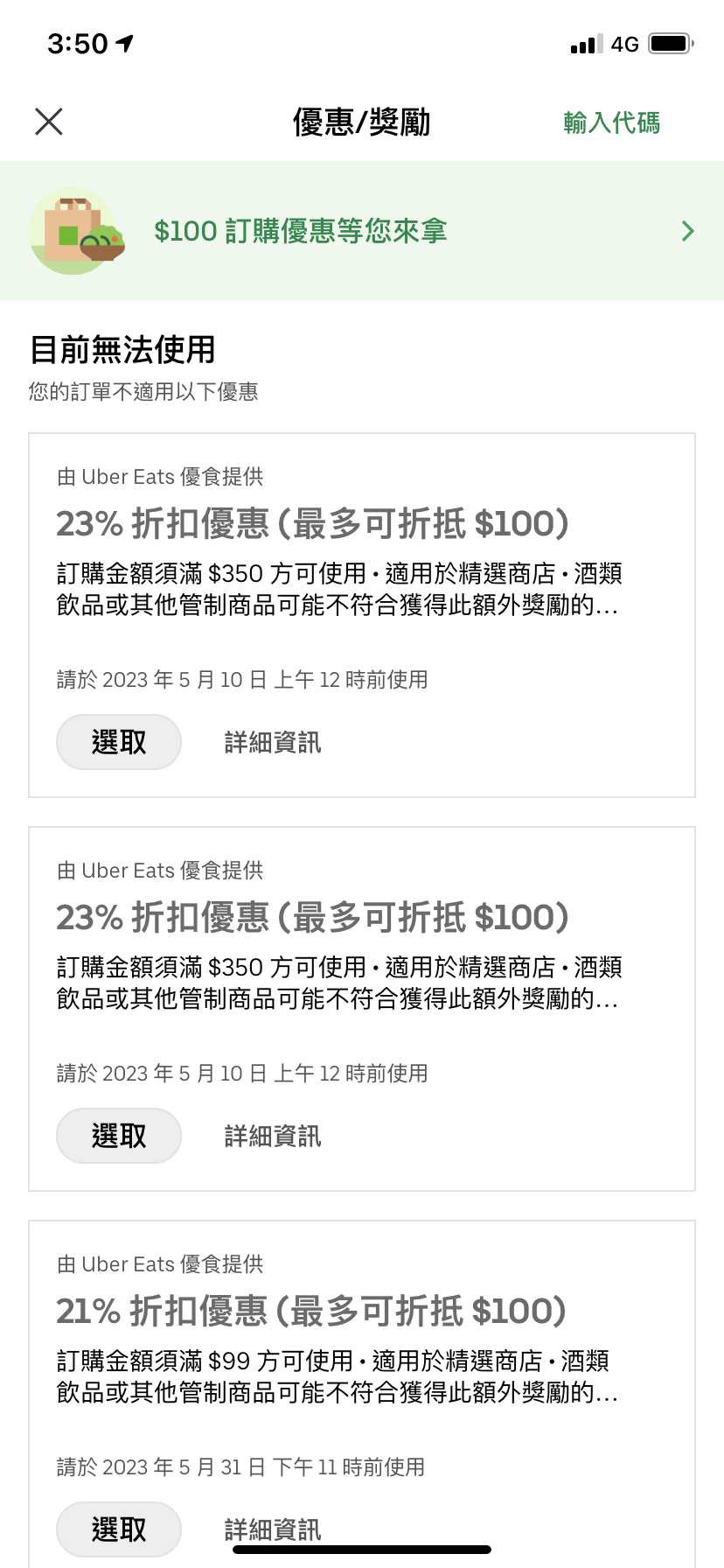The height and width of the screenshot is (1568, 724).
Task: Open the $100 訂購優惠等您來拿 banner
Action: [362, 231]
